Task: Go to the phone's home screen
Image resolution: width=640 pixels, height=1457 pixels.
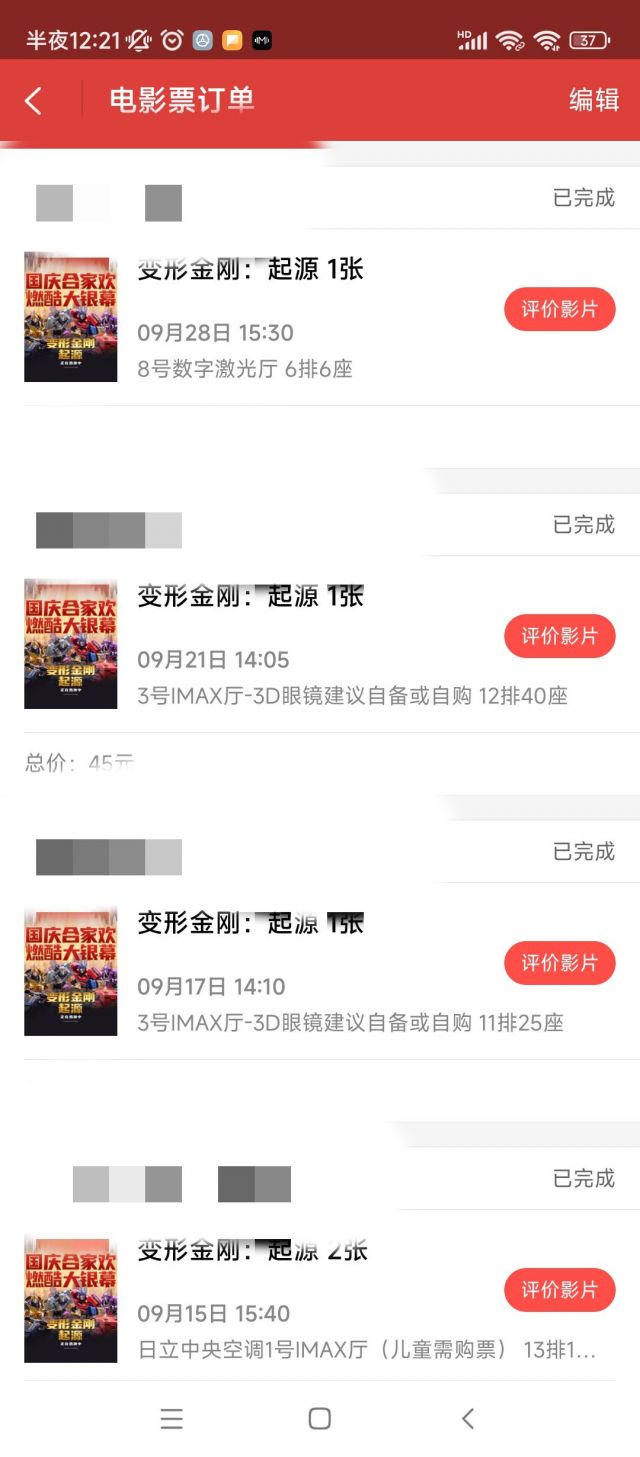Action: click(x=320, y=1418)
